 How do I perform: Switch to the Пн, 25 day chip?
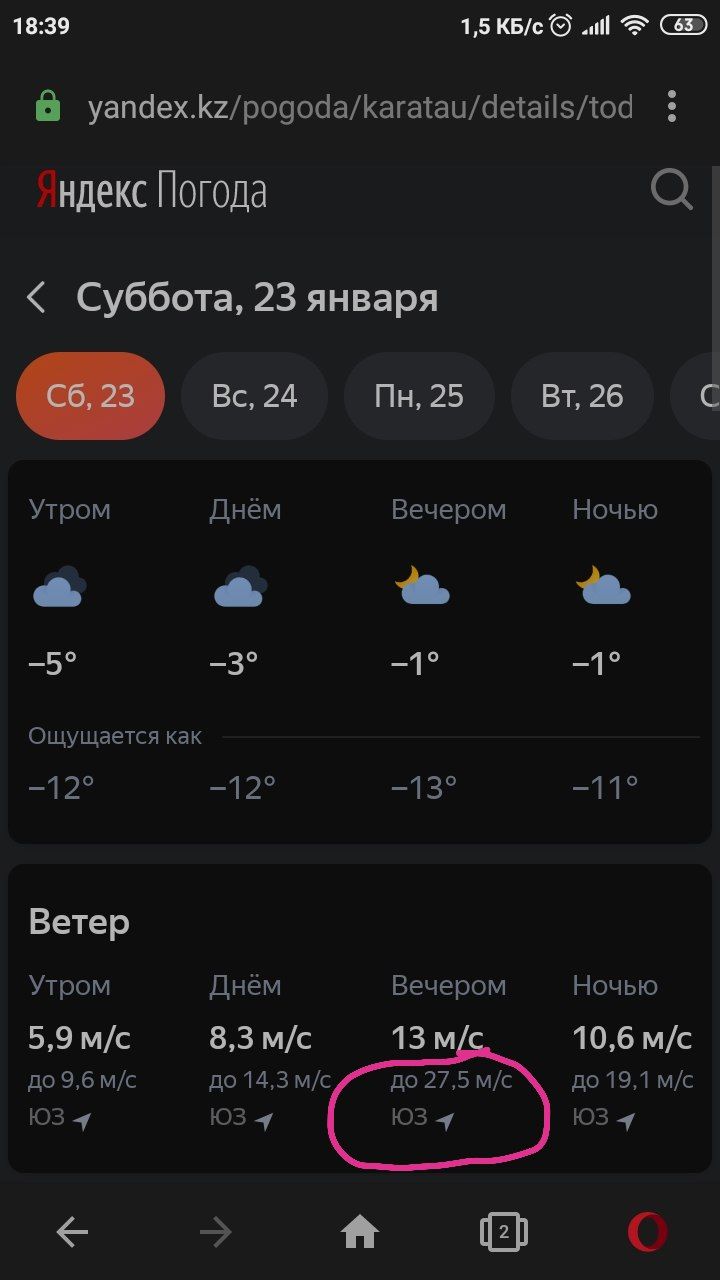click(419, 396)
